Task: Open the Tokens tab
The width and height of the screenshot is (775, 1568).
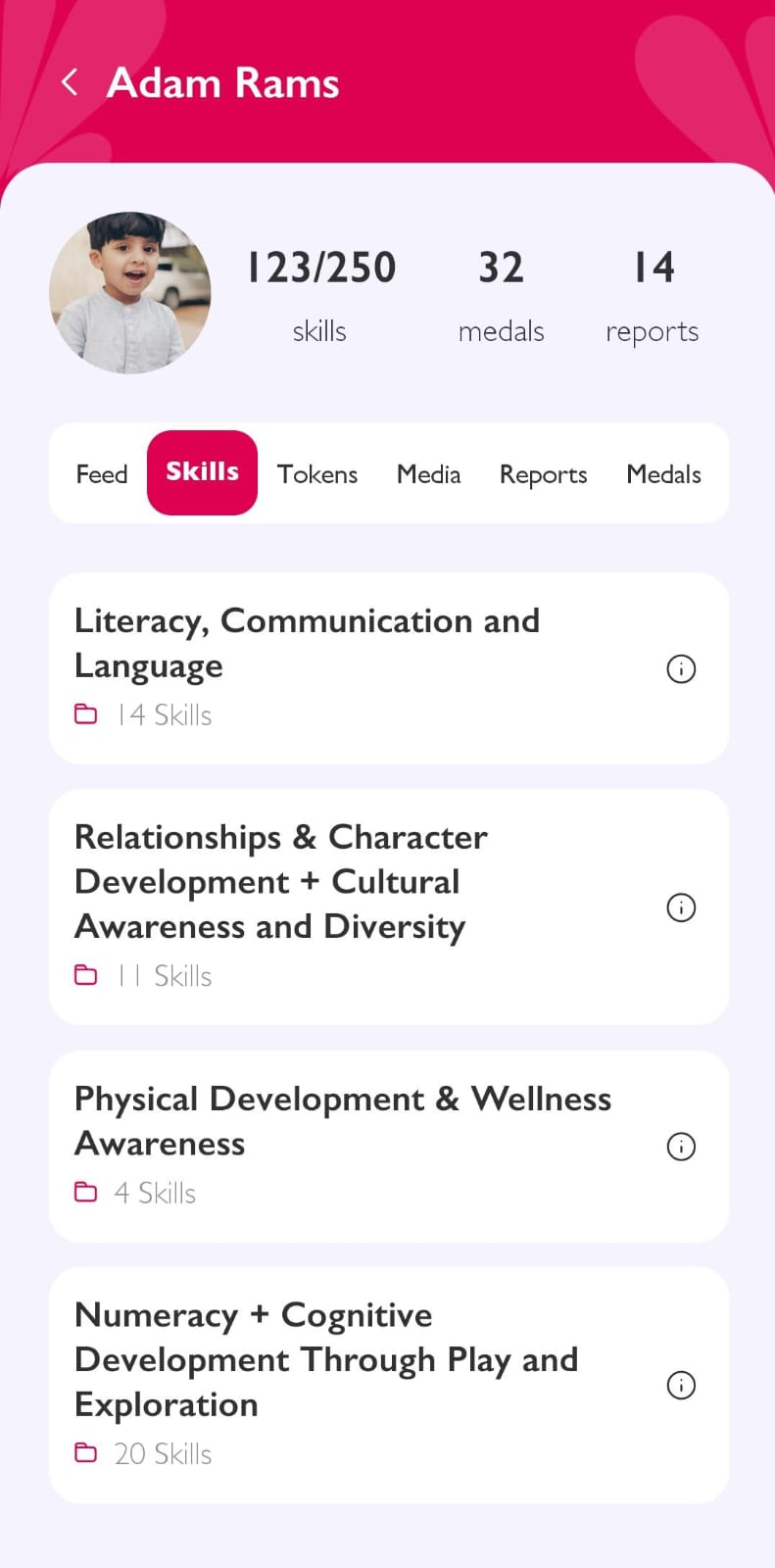Action: coord(317,474)
